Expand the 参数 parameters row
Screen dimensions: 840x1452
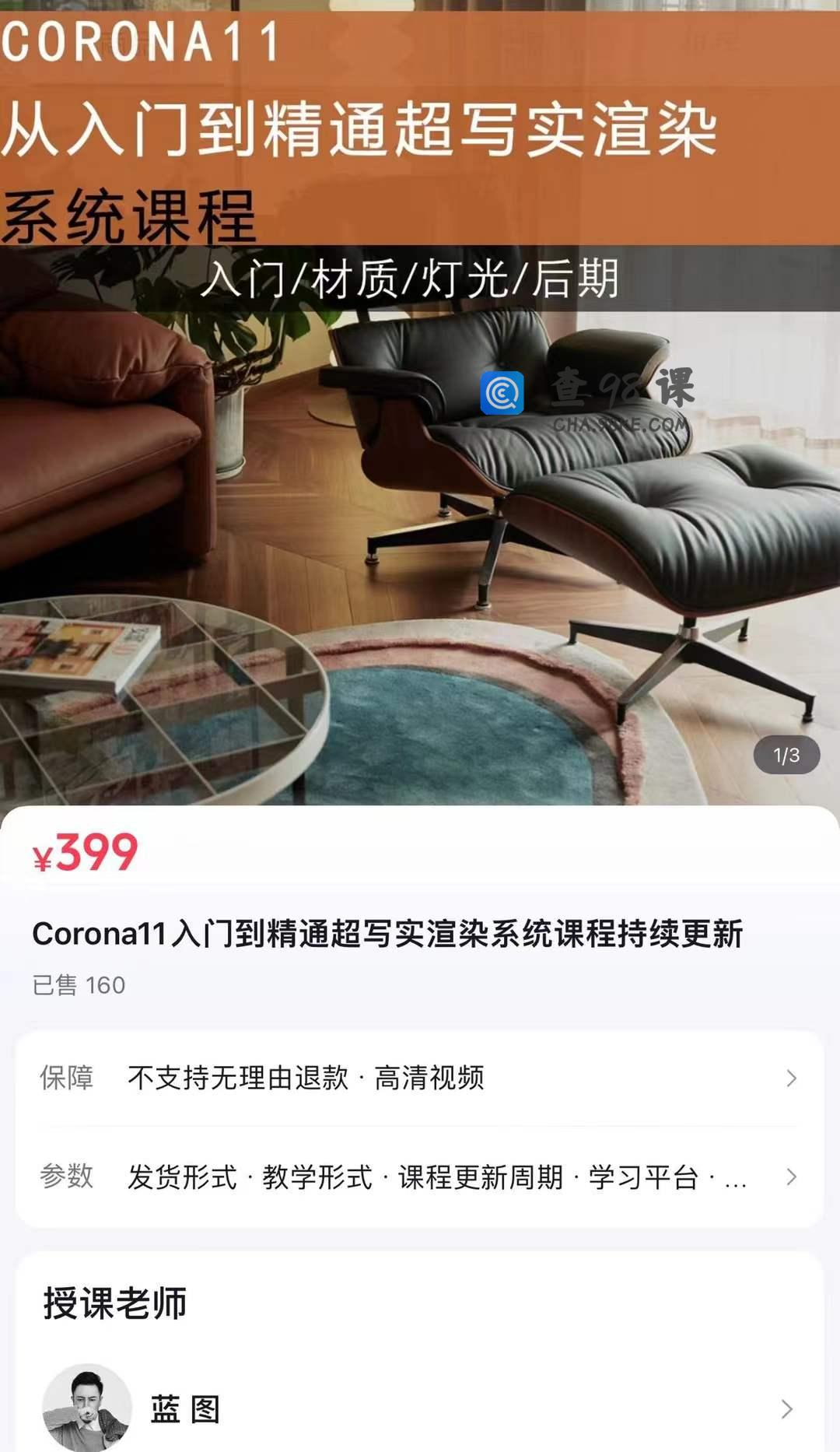coord(420,1177)
